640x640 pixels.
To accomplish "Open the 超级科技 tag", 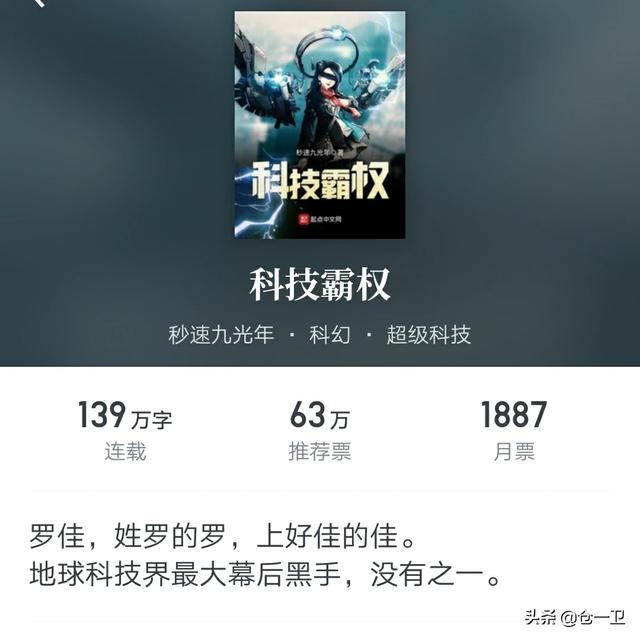I will click(429, 335).
